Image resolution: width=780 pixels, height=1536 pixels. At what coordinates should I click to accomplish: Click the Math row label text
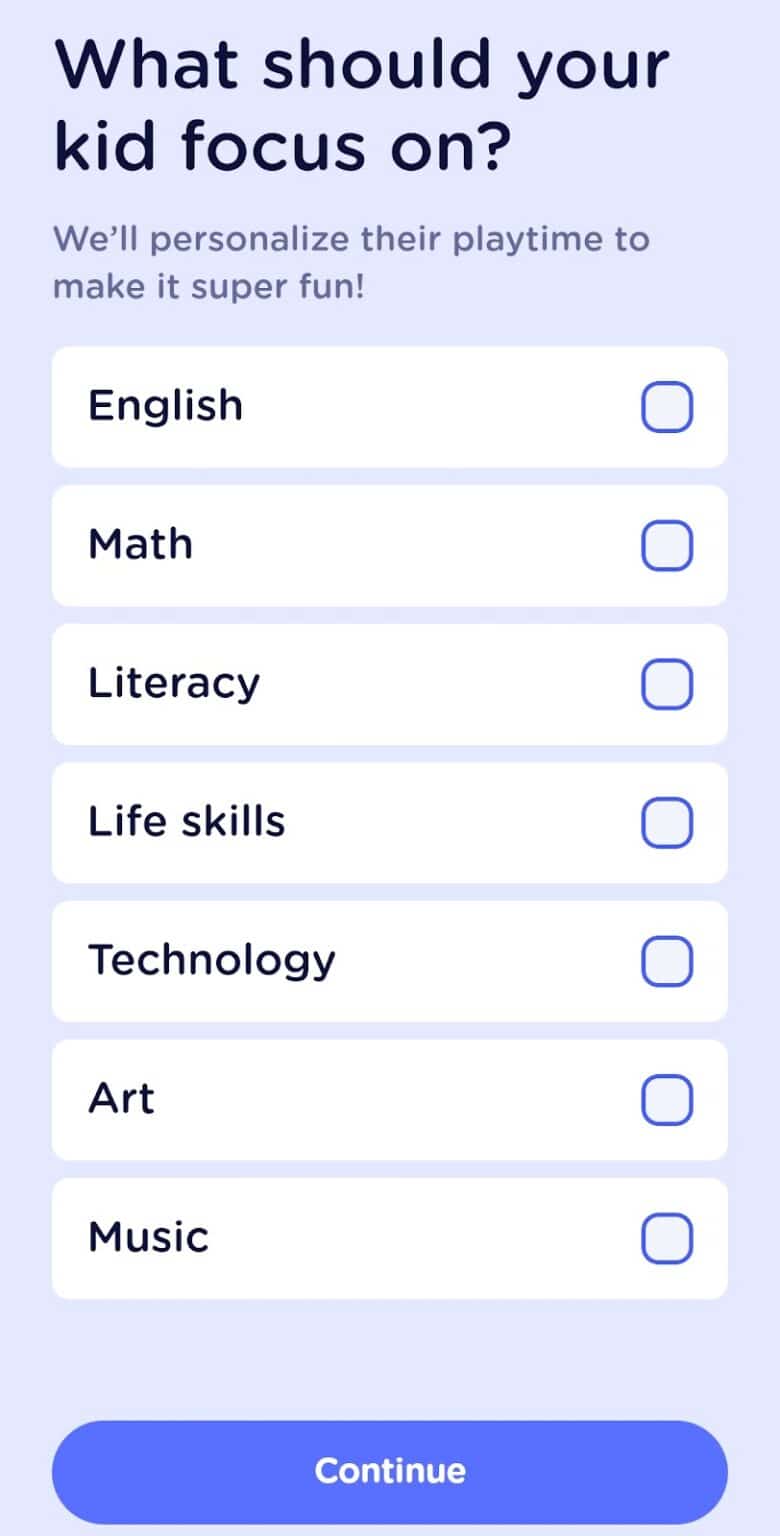140,545
